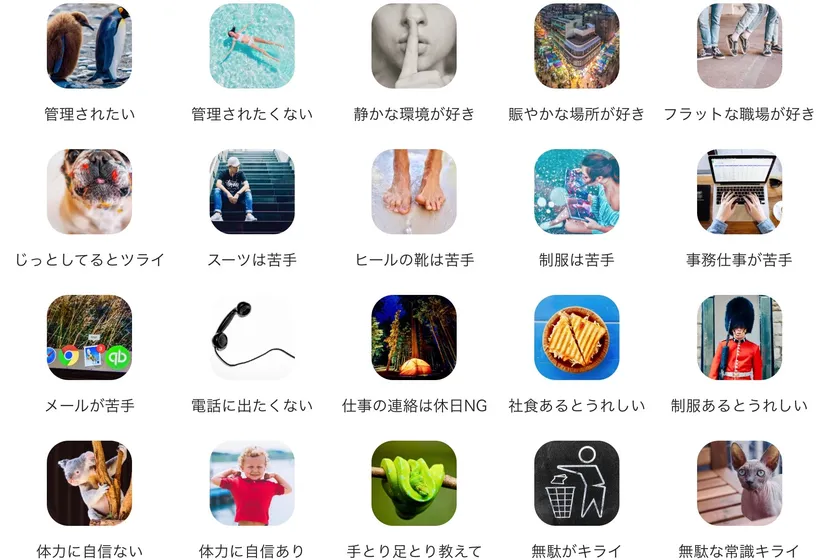Select the 制服は苦手 tile

[577, 192]
